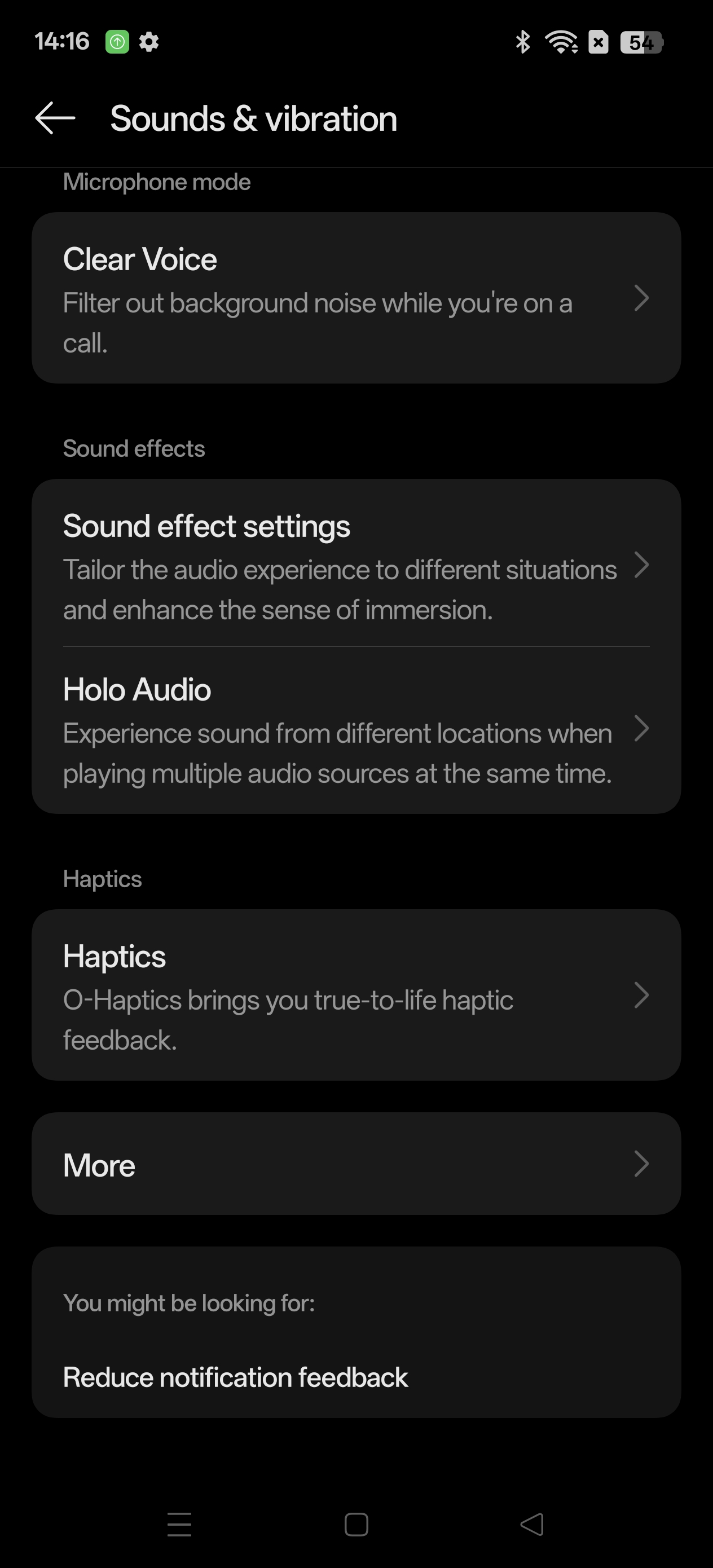Open Clear Voice microphone settings
Screen dimensions: 713x1568
tap(355, 298)
